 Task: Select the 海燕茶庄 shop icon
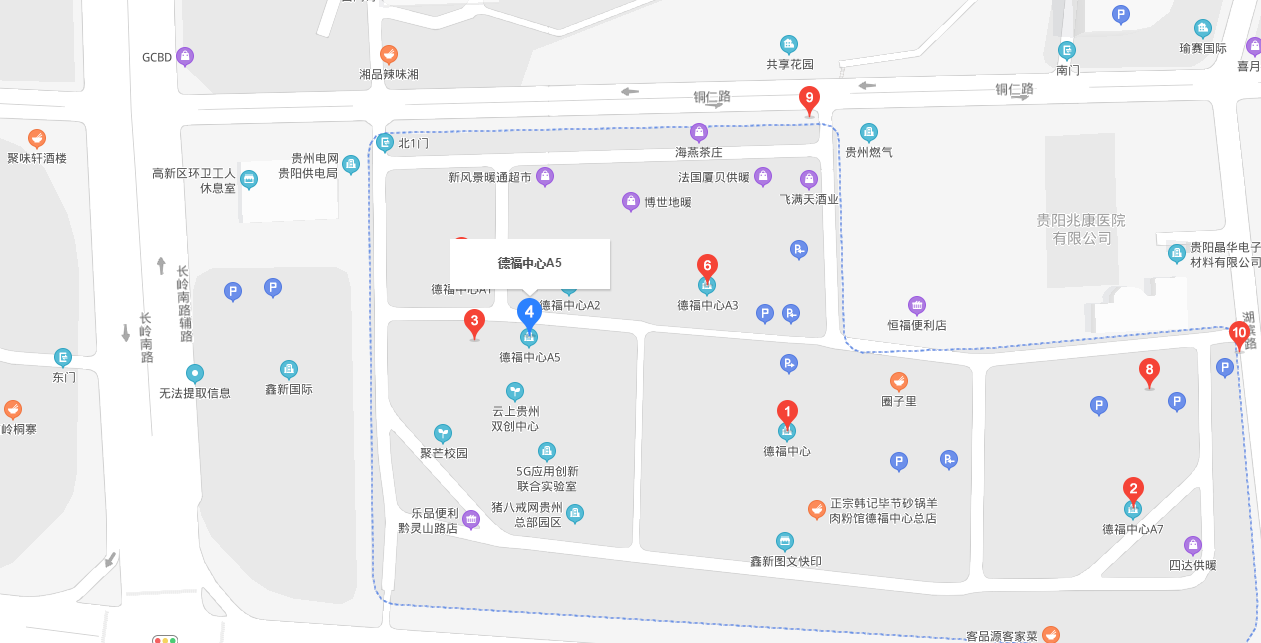[x=699, y=132]
